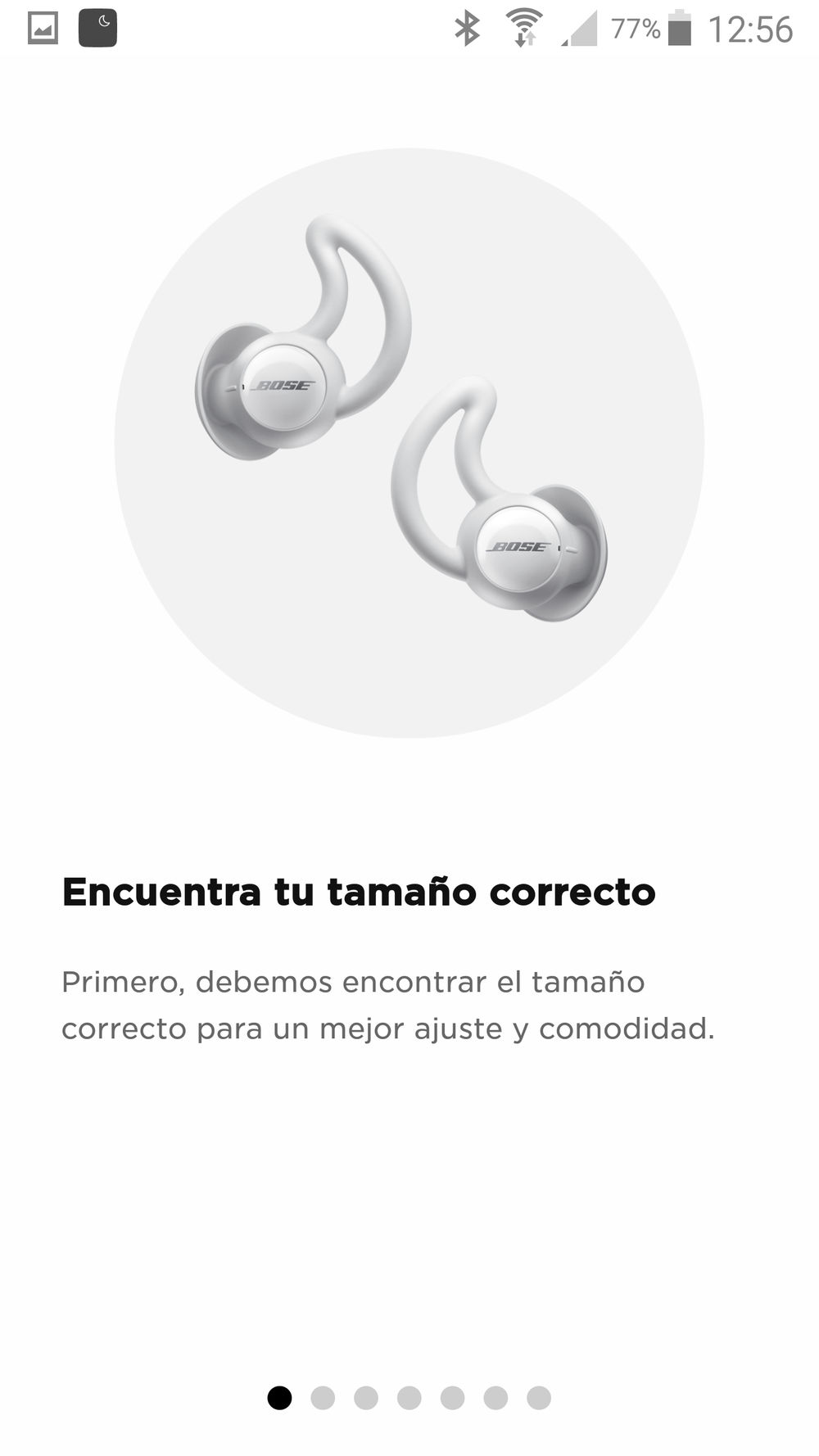
Task: Jump to the last page indicator dot
Action: coord(539,1398)
